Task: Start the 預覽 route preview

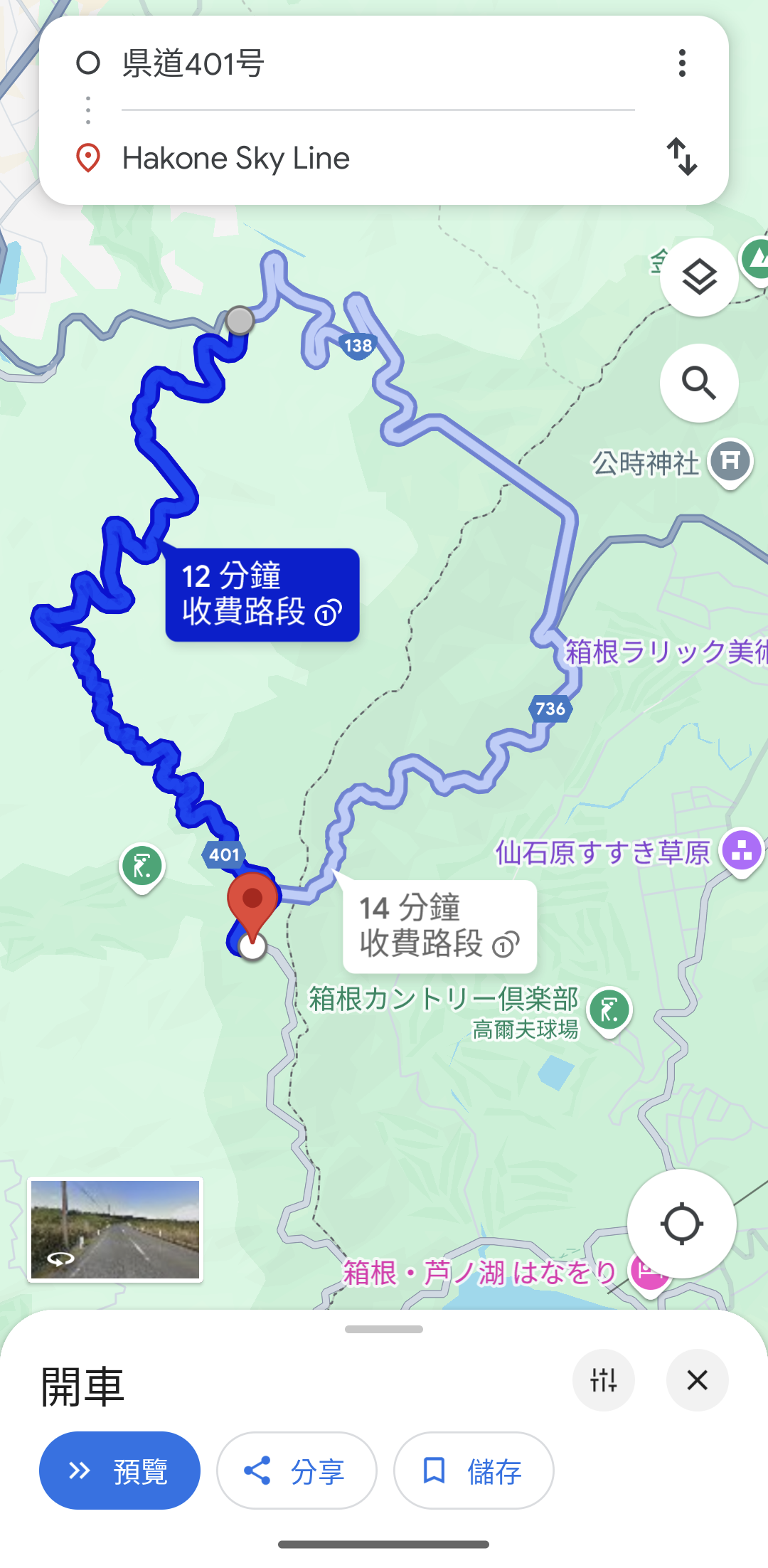Action: click(119, 1471)
